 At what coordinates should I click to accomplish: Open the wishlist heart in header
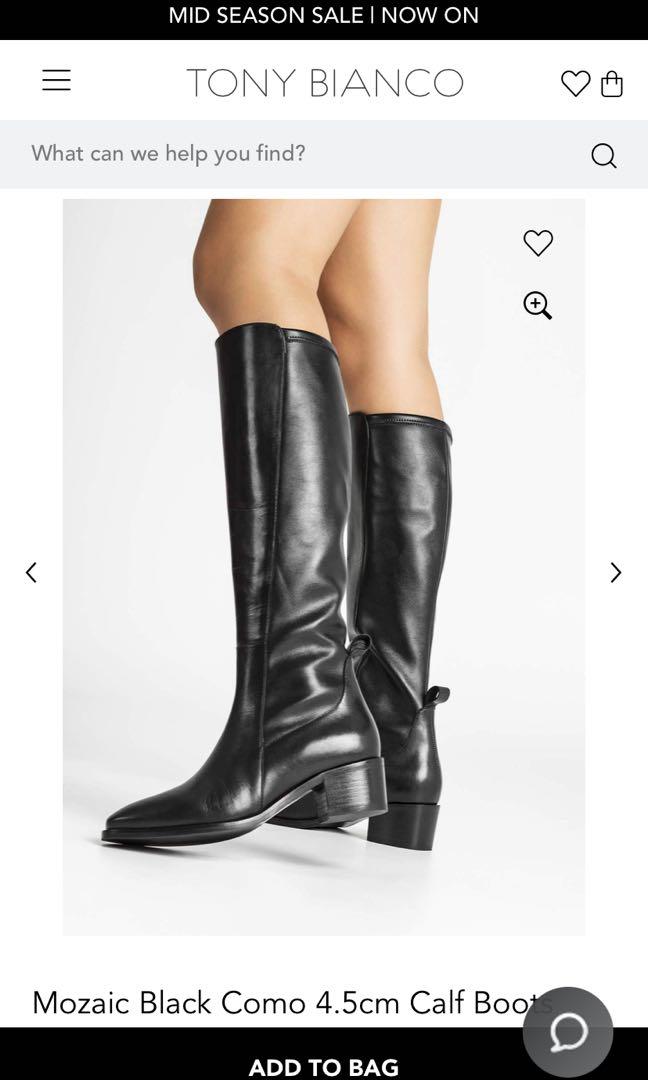(x=575, y=83)
